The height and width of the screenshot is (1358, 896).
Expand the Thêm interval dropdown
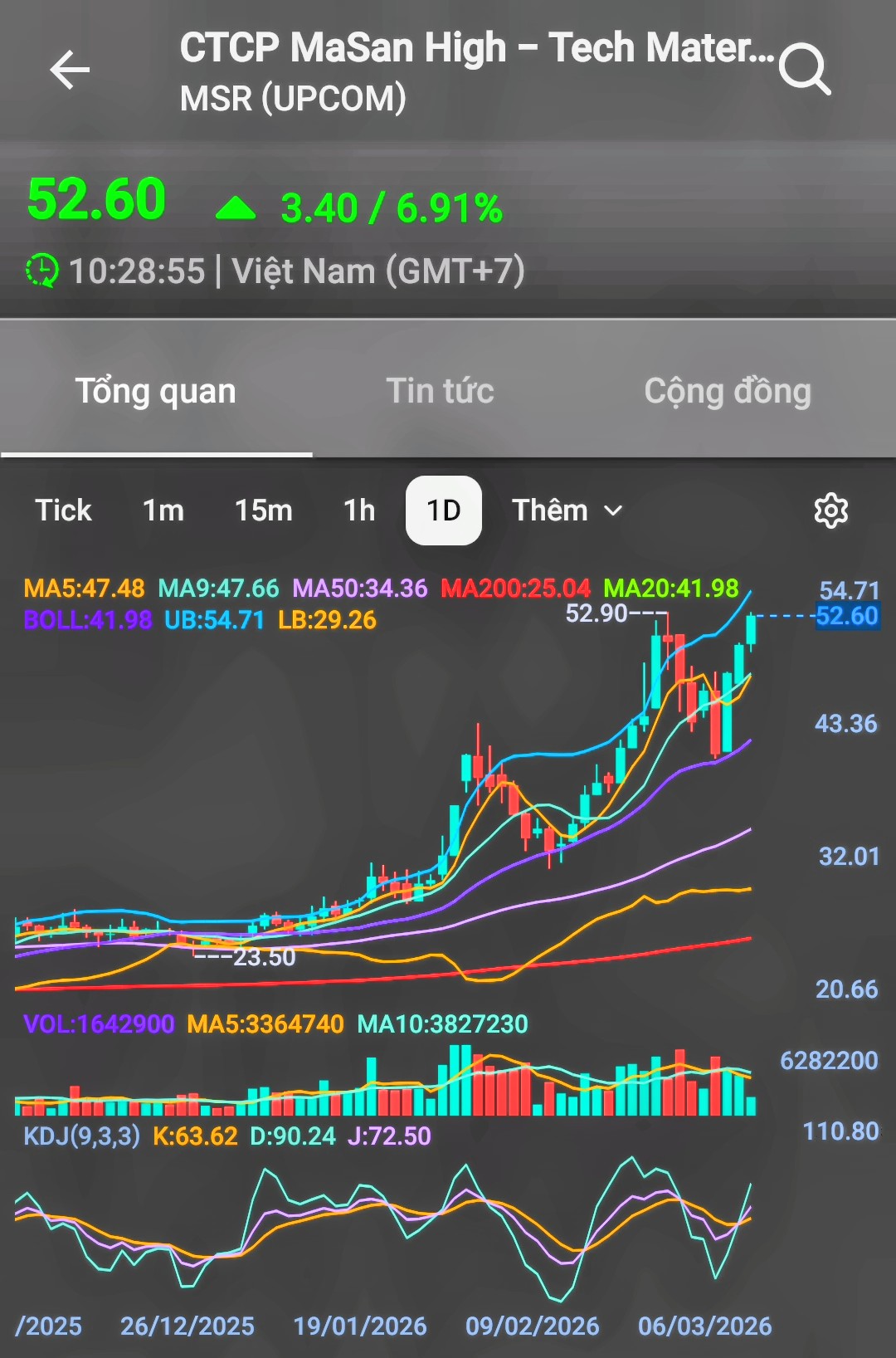pyautogui.click(x=567, y=510)
